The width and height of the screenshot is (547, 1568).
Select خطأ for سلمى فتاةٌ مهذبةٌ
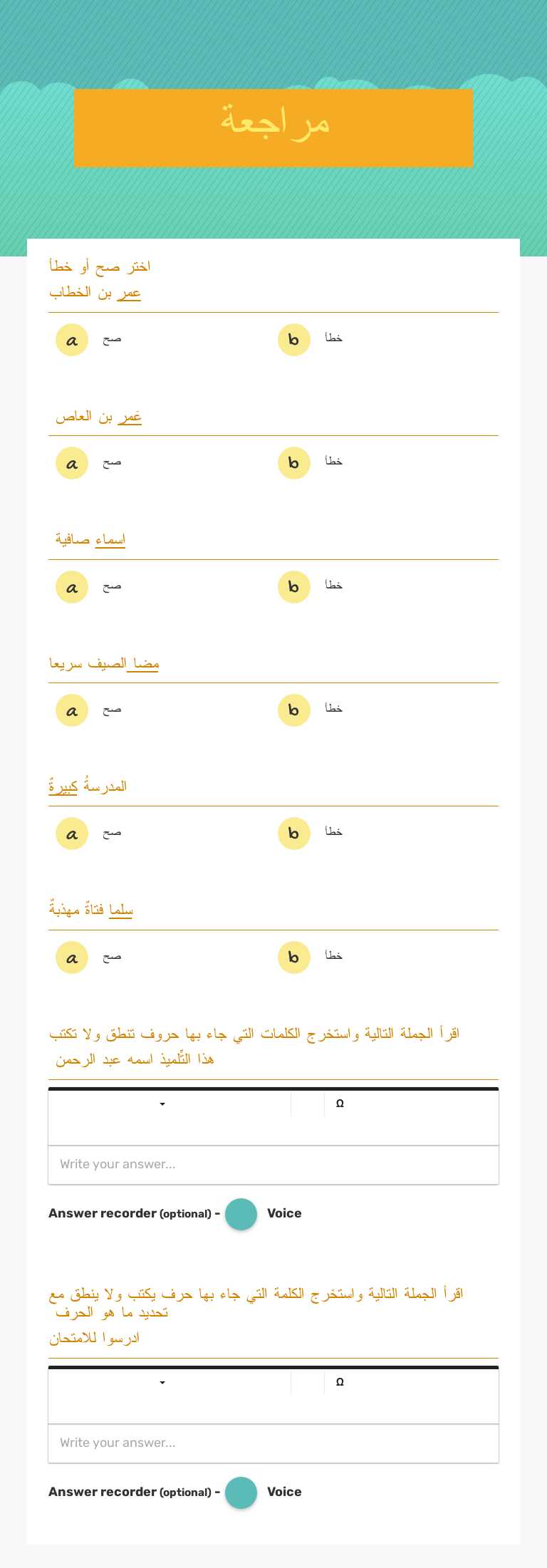point(293,957)
